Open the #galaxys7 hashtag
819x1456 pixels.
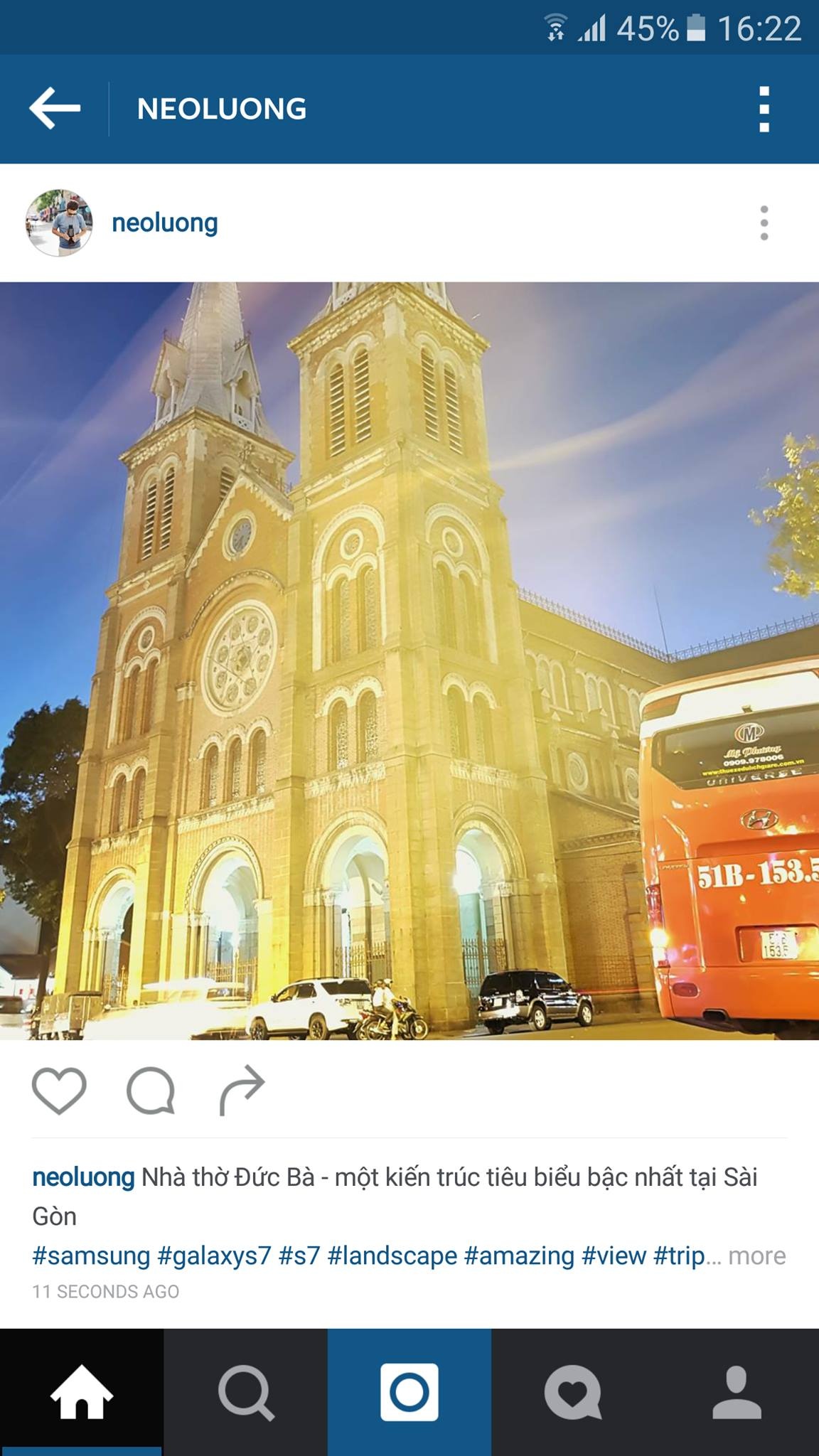click(x=214, y=1256)
